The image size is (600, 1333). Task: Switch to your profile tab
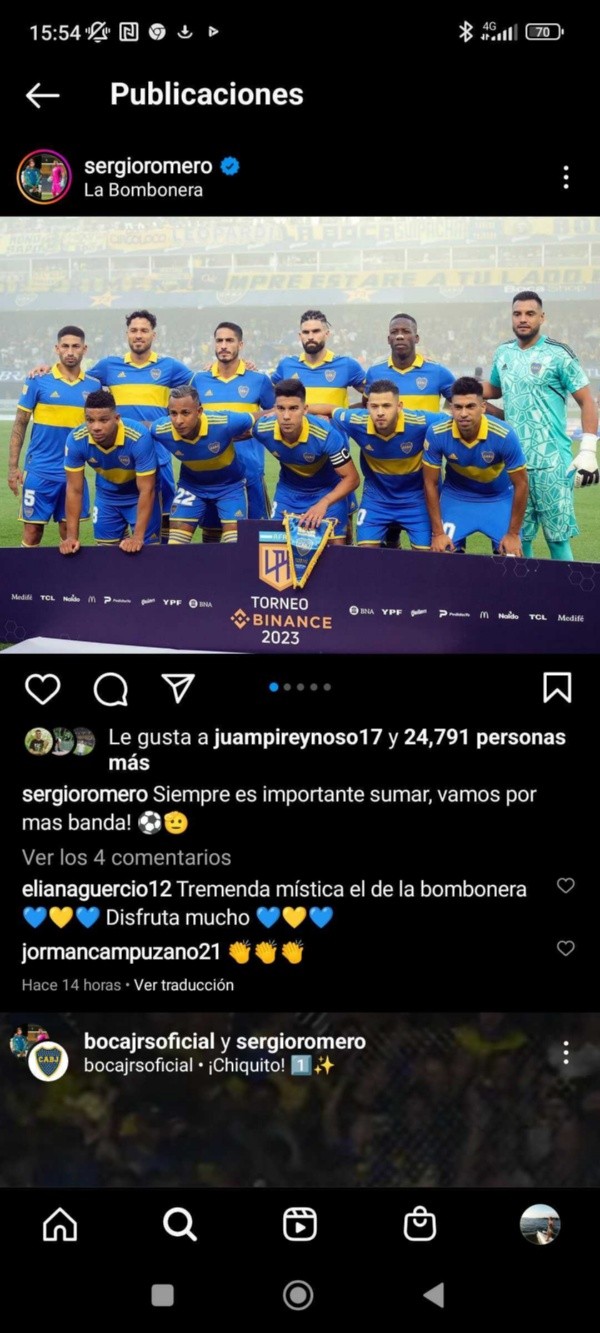(x=540, y=1224)
